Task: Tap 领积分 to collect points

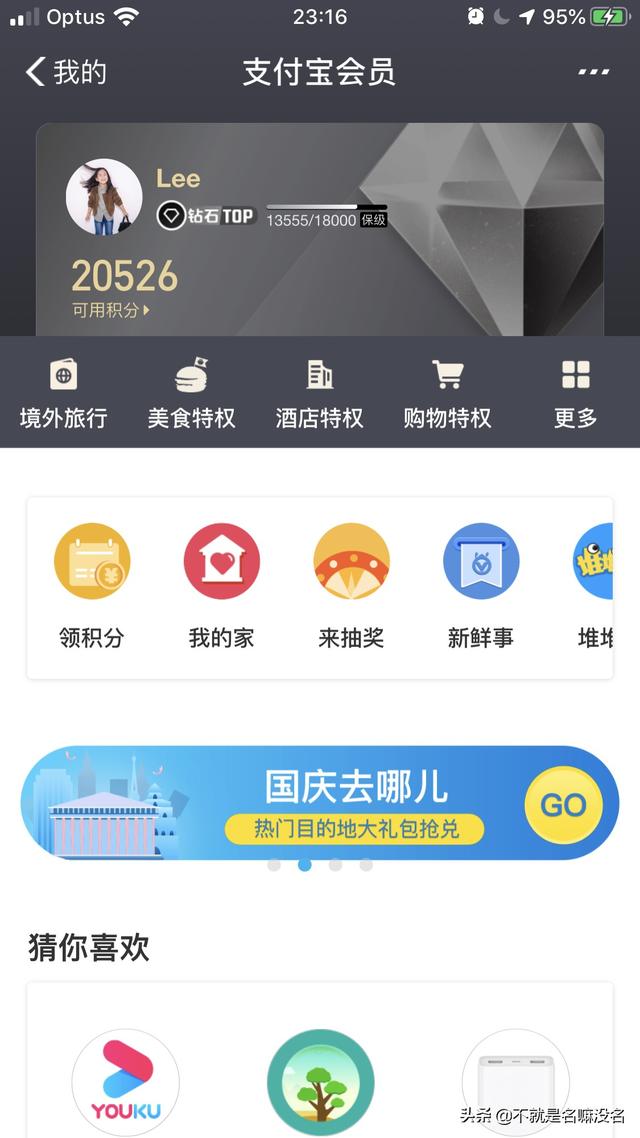Action: point(92,586)
